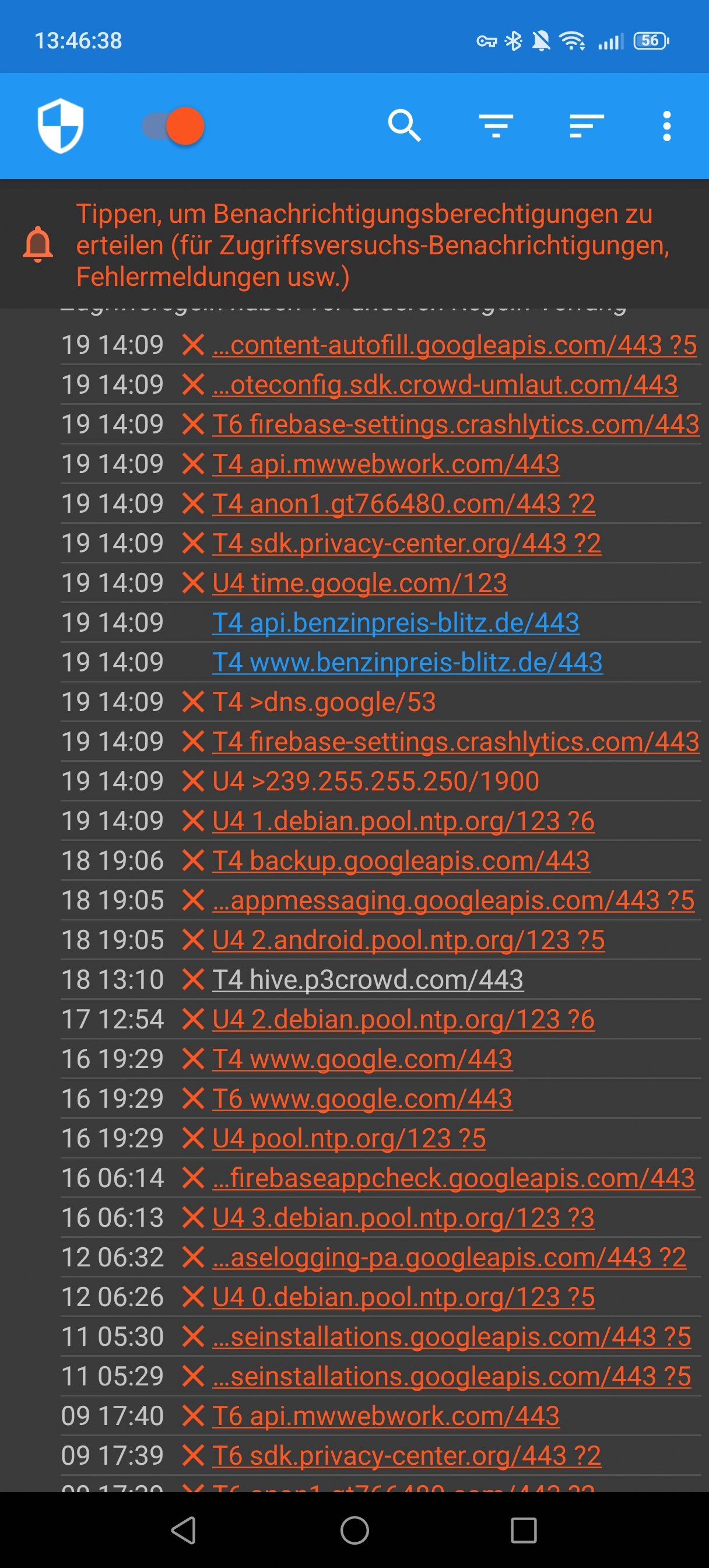Open the sort options icon
This screenshot has width=709, height=1568.
[x=587, y=126]
